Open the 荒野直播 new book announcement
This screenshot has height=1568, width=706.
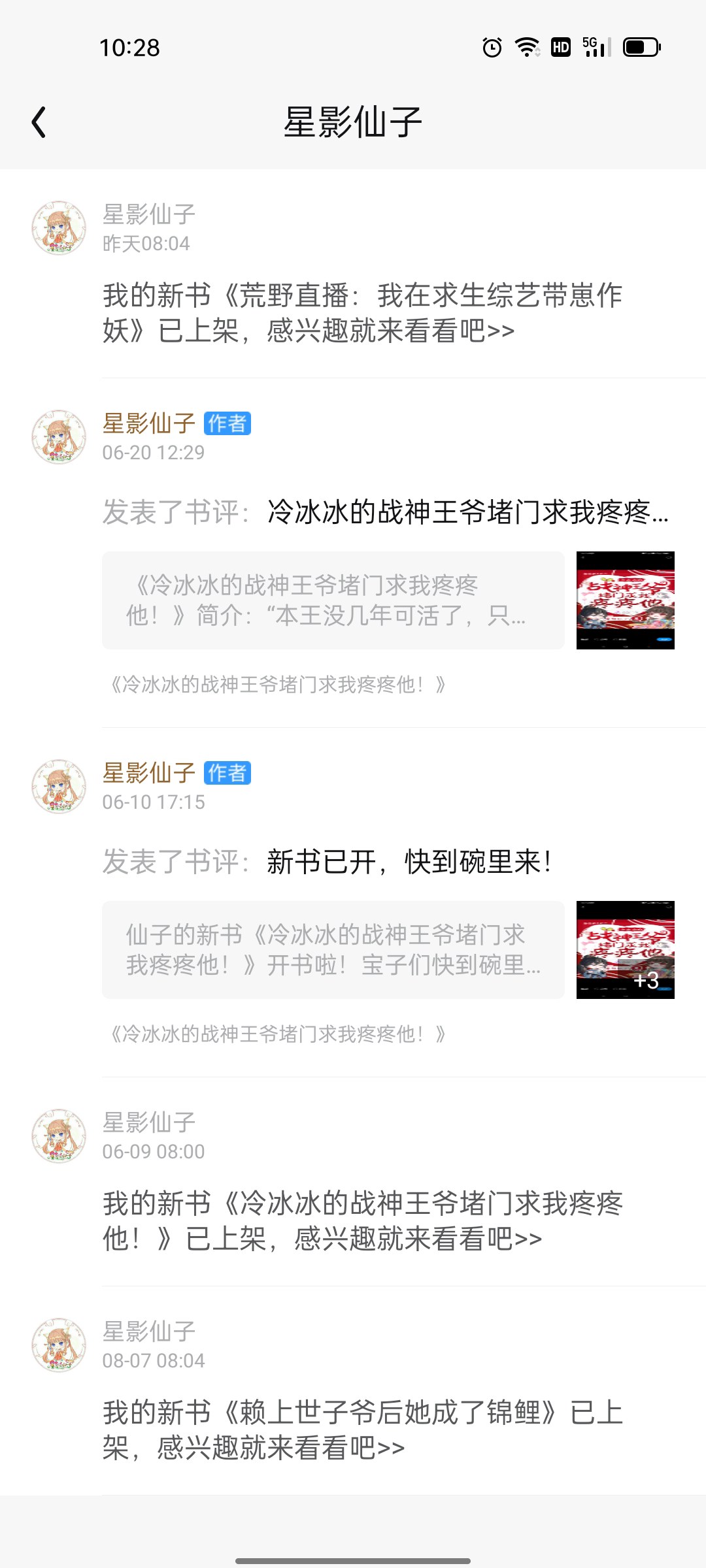pyautogui.click(x=363, y=313)
